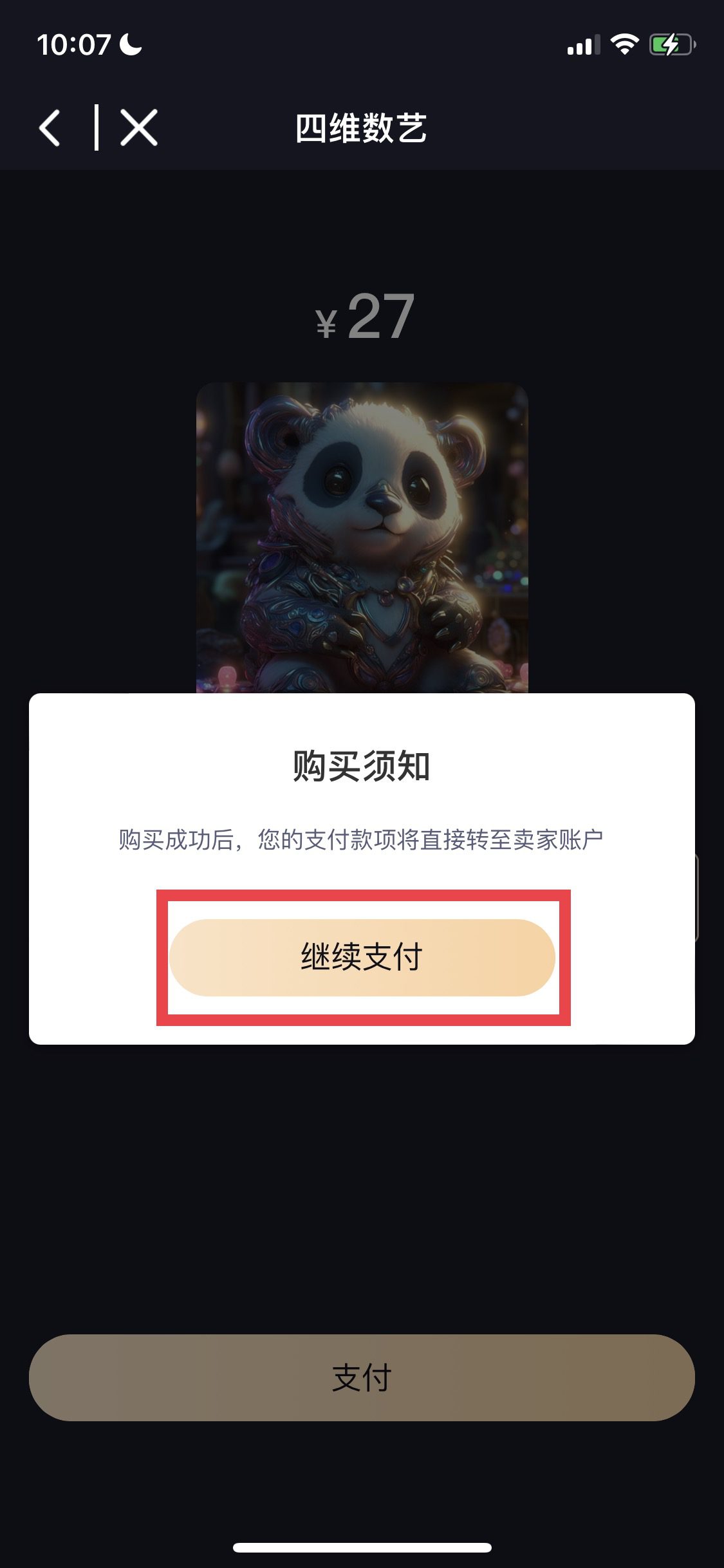This screenshot has width=724, height=1568.
Task: Close the page with the X icon
Action: tap(139, 127)
